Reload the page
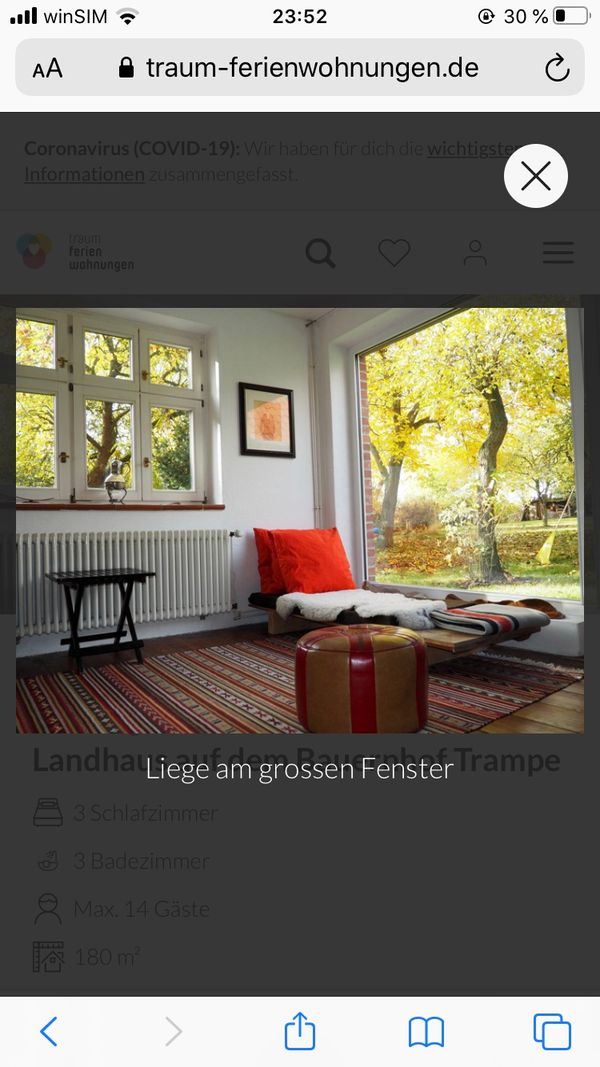 [x=556, y=68]
